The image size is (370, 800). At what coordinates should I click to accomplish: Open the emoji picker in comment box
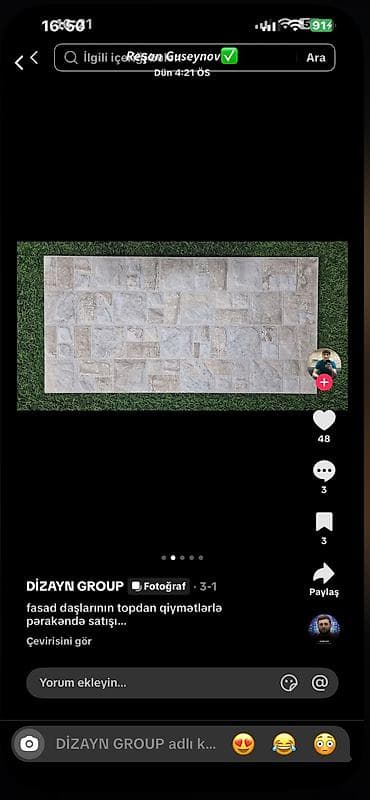coord(289,683)
